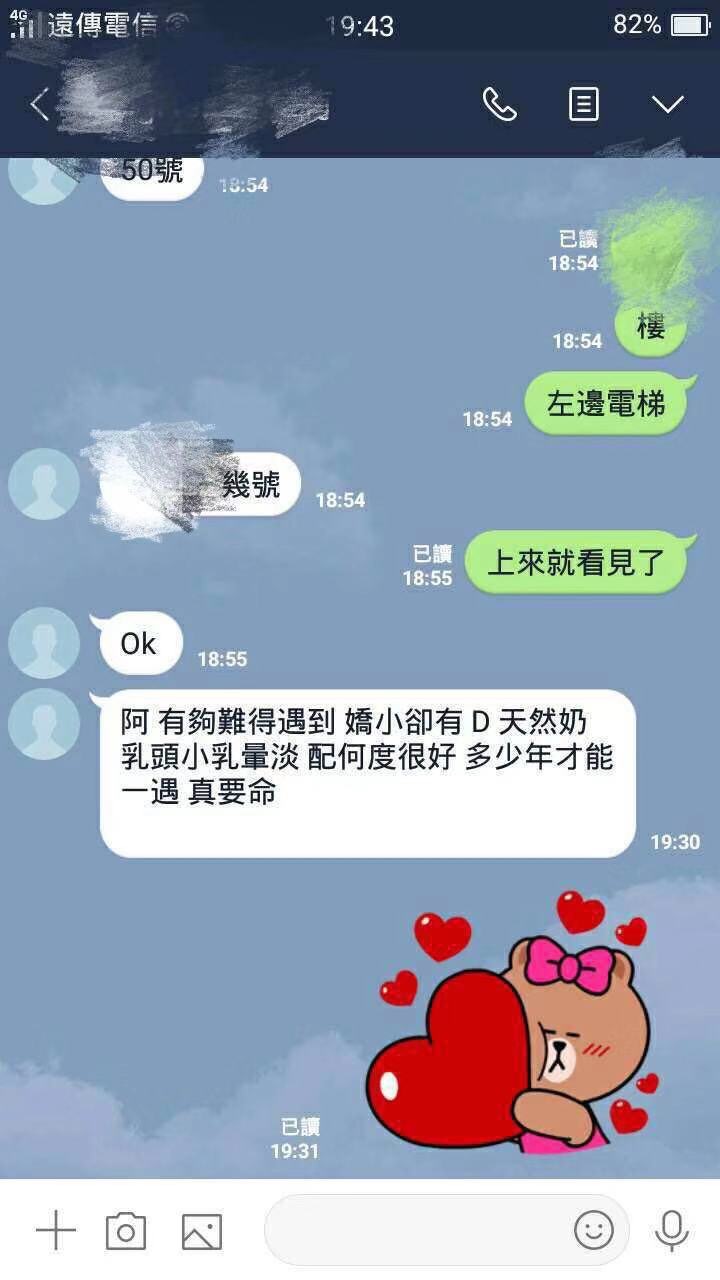Open the chat notes icon
Viewport: 720px width, 1280px height.
(584, 104)
